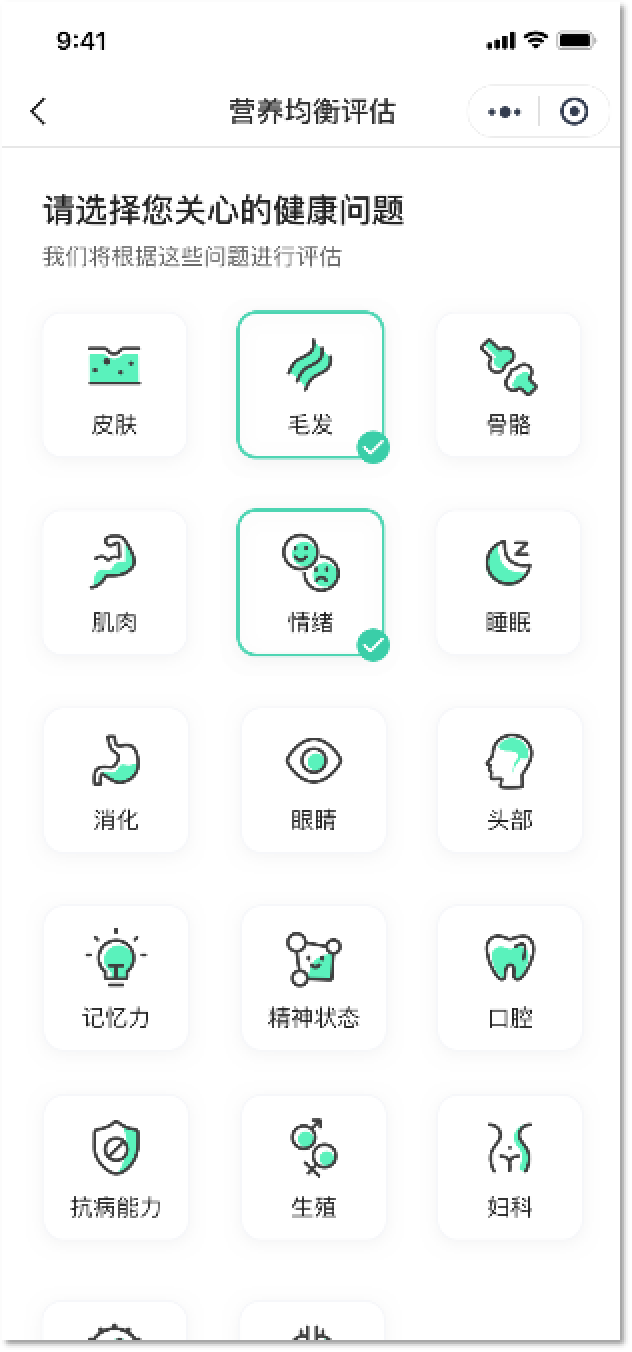
Task: Select the 精神状态 card
Action: [313, 978]
